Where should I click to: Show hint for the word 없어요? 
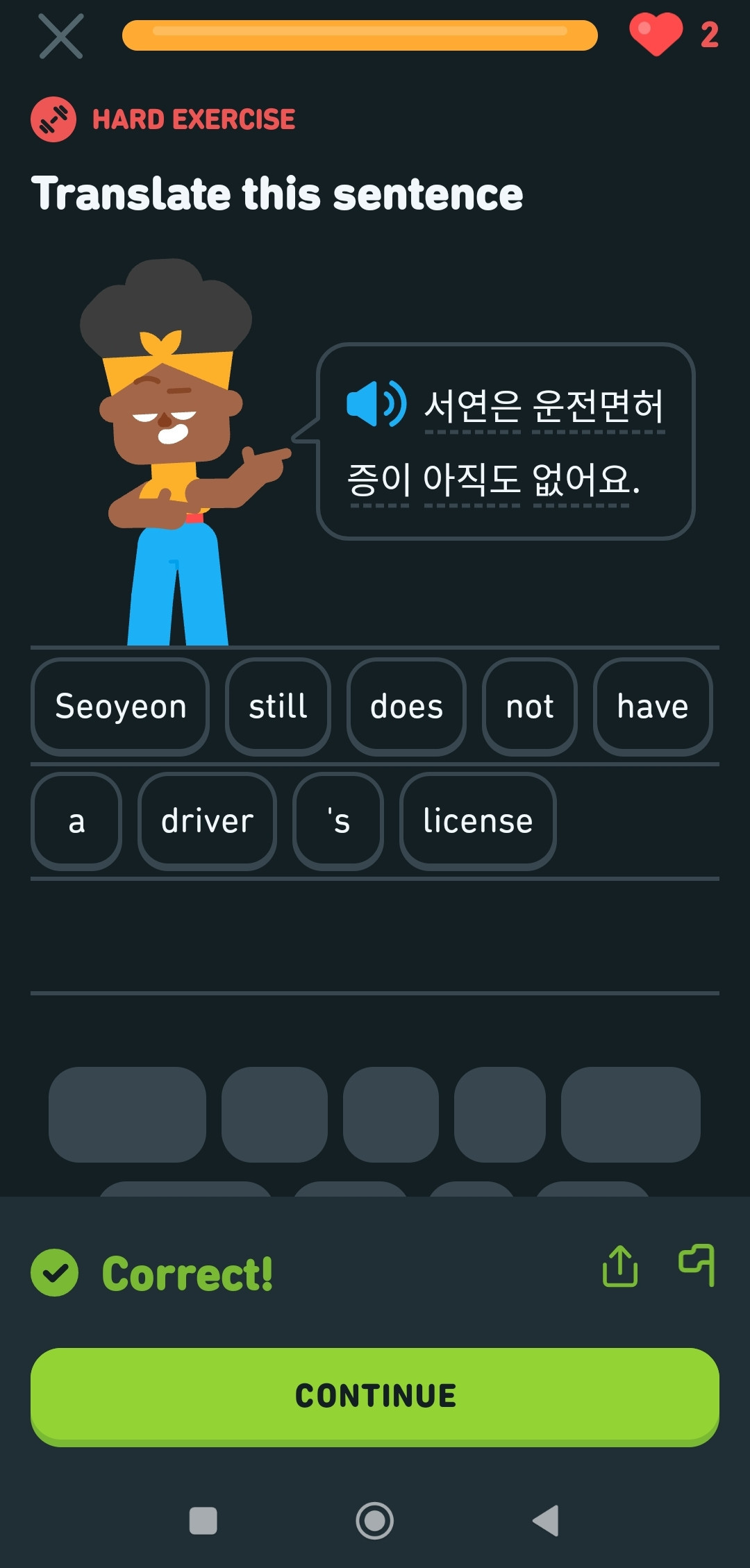click(582, 479)
